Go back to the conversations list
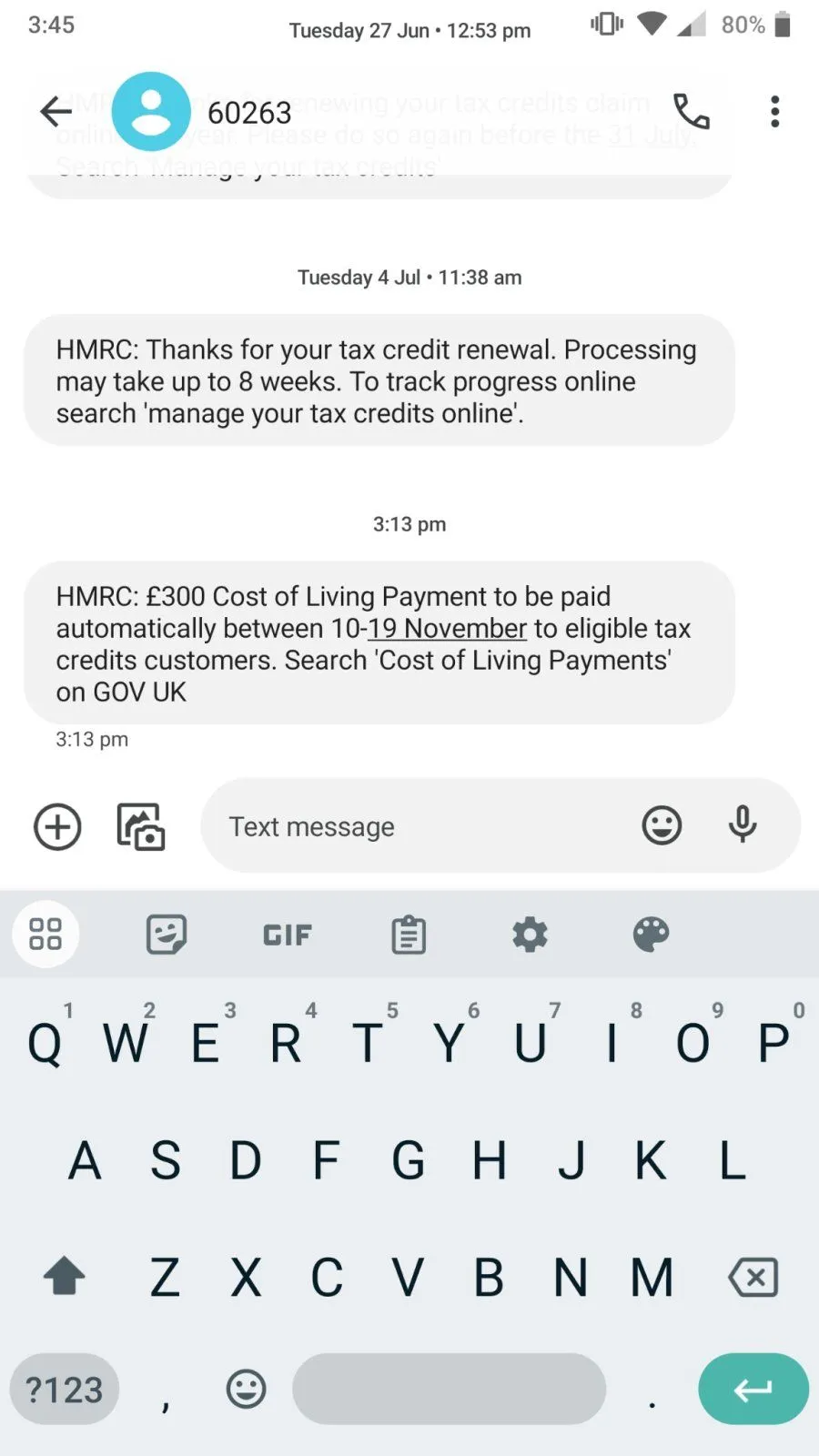The image size is (819, 1456). tap(56, 112)
